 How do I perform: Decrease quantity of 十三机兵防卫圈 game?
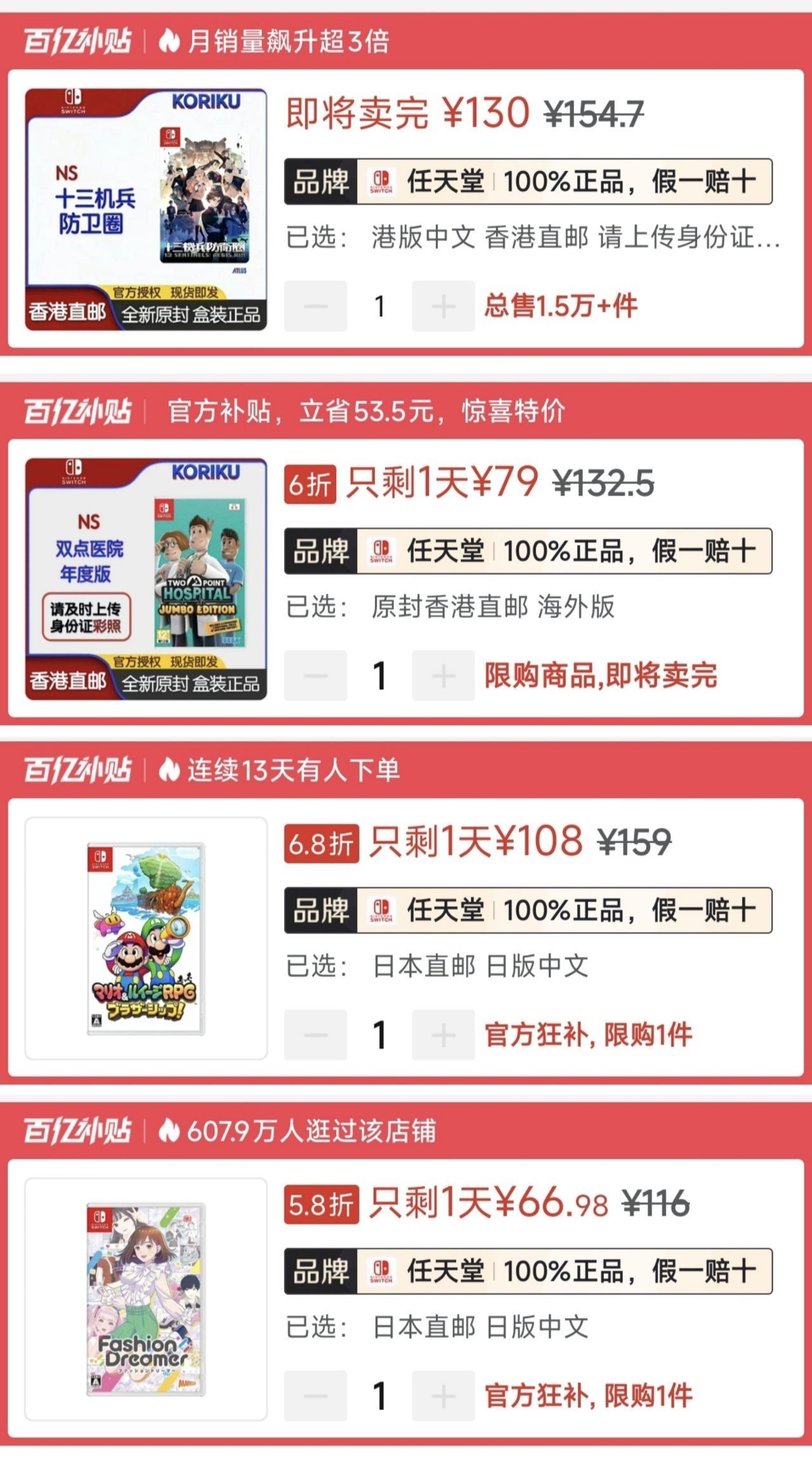point(315,306)
